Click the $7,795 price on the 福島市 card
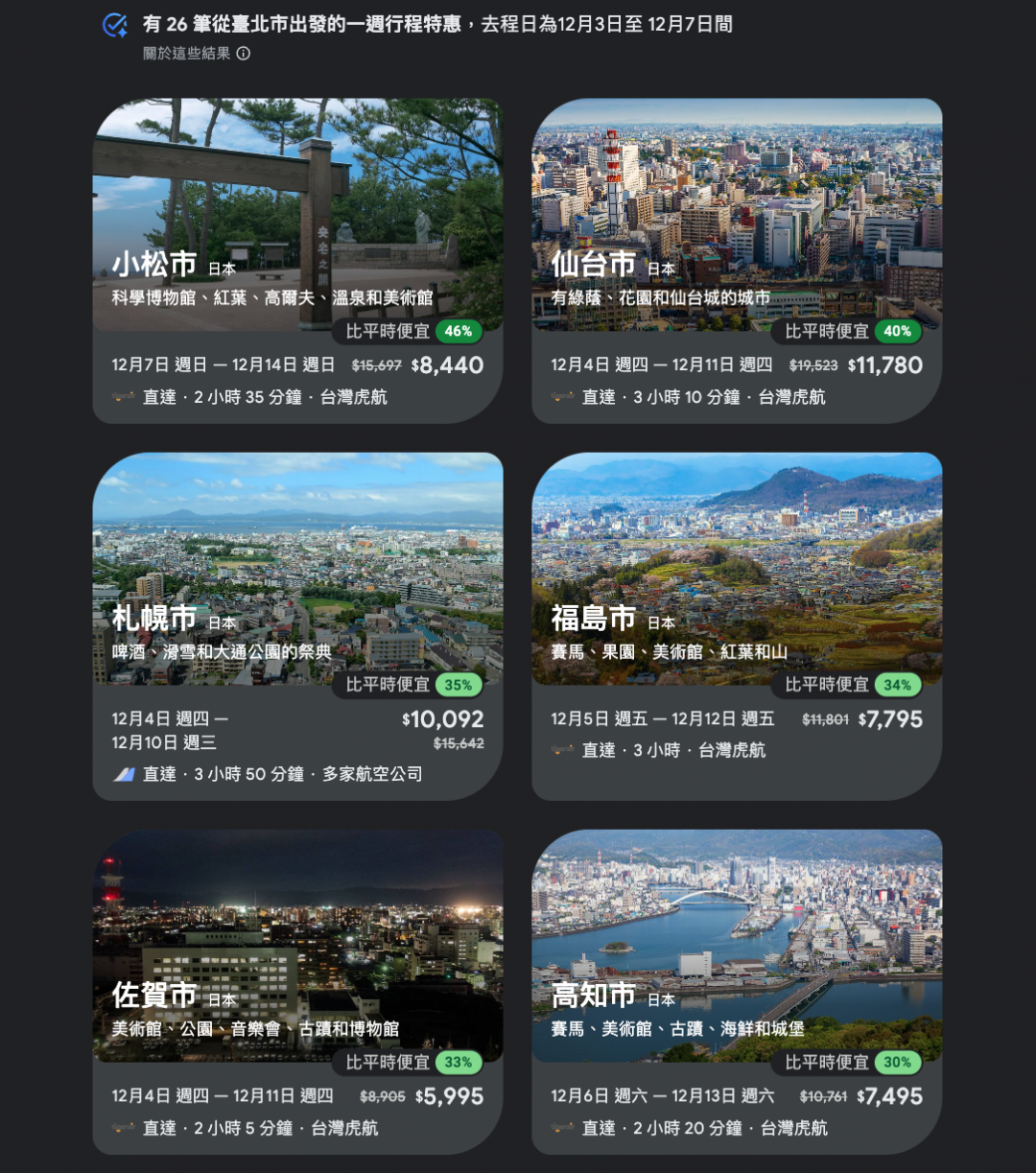The width and height of the screenshot is (1036, 1173). [895, 718]
